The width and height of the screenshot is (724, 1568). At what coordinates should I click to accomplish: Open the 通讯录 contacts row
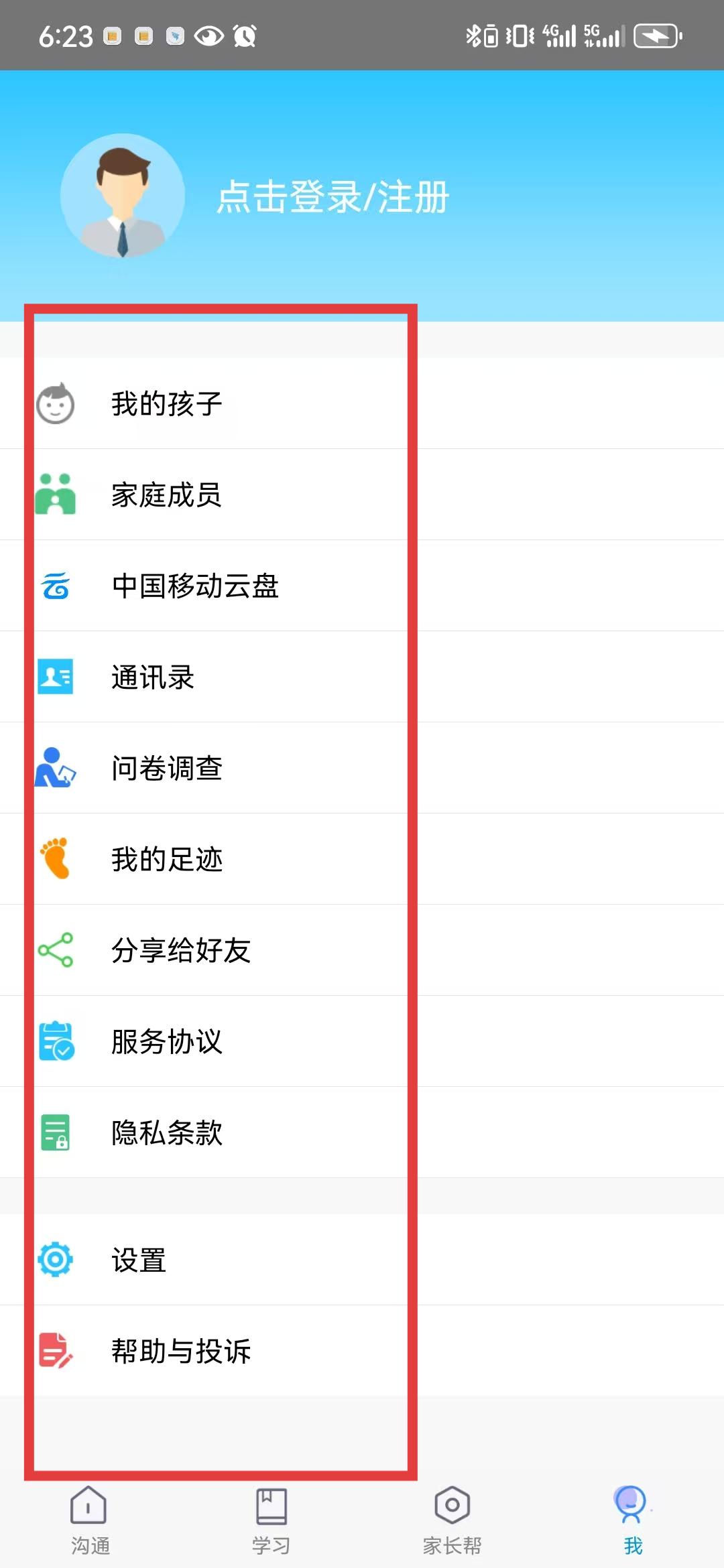[362, 677]
